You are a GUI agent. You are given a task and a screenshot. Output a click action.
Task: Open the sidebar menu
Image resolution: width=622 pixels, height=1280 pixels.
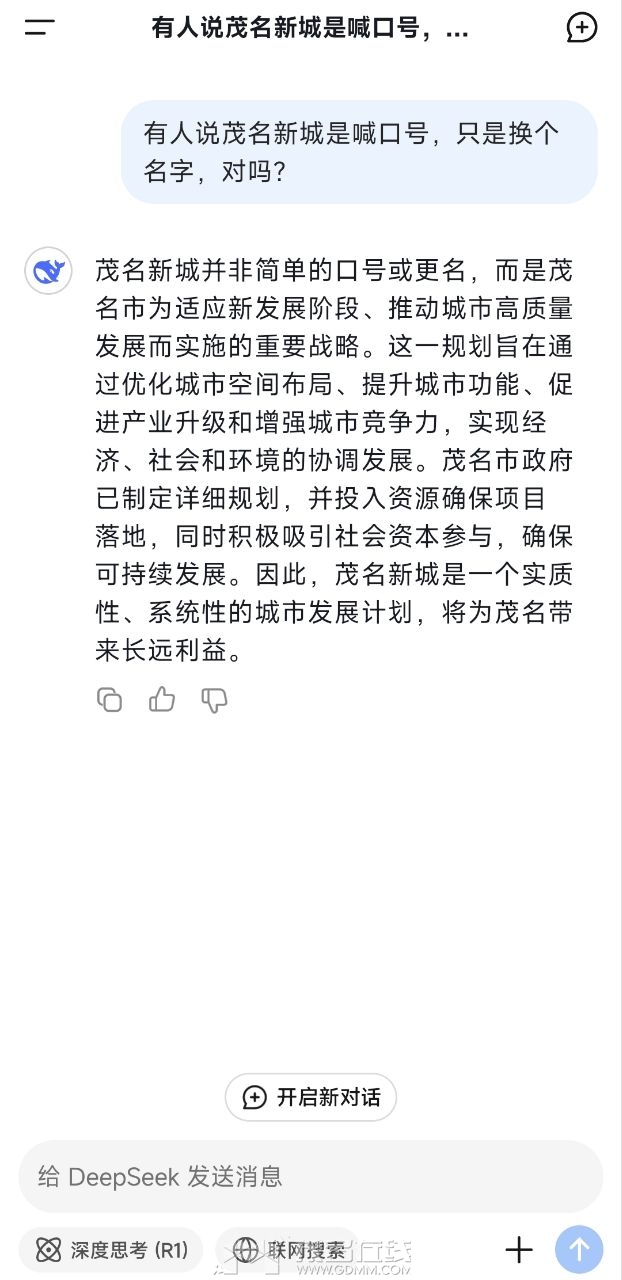[x=40, y=28]
